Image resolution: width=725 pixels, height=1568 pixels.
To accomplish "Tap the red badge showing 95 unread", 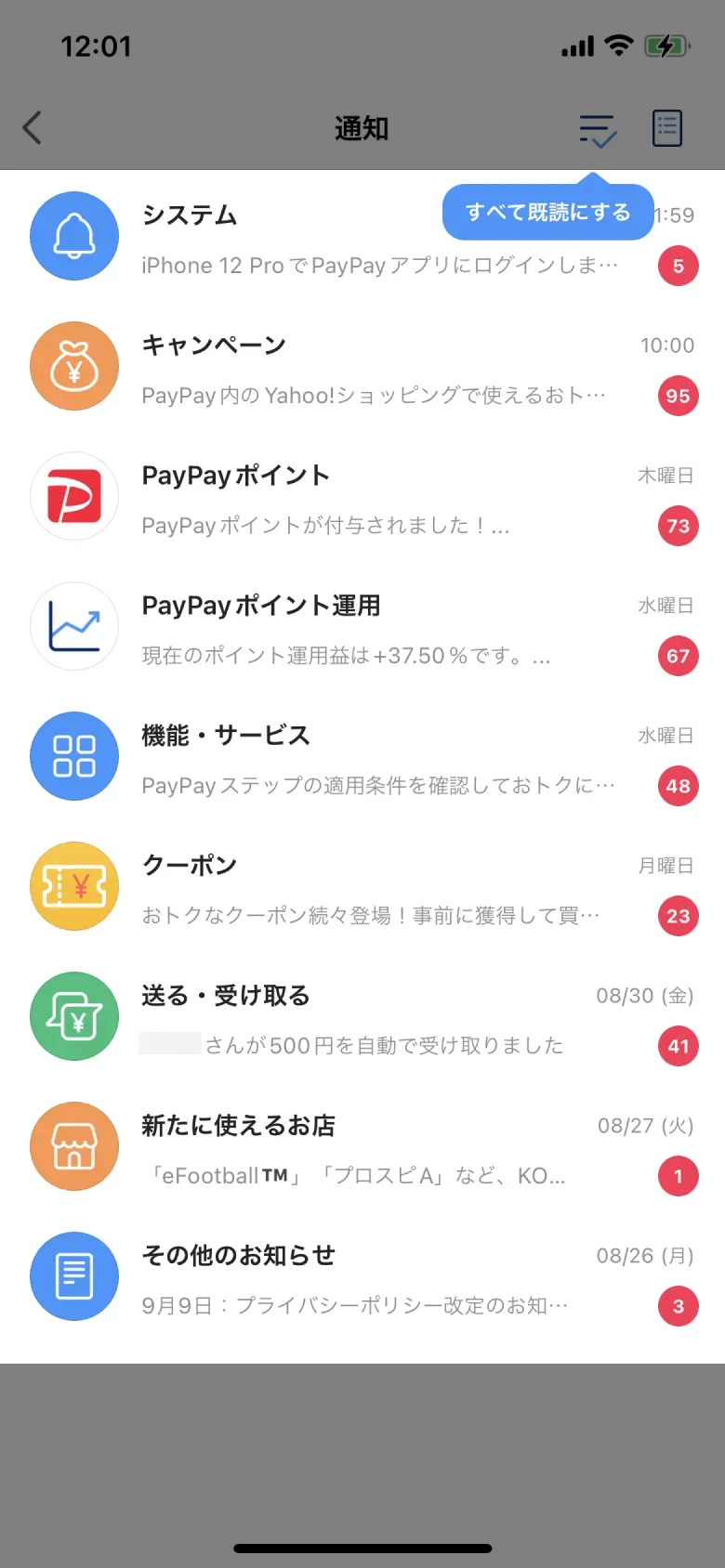I will pyautogui.click(x=678, y=396).
